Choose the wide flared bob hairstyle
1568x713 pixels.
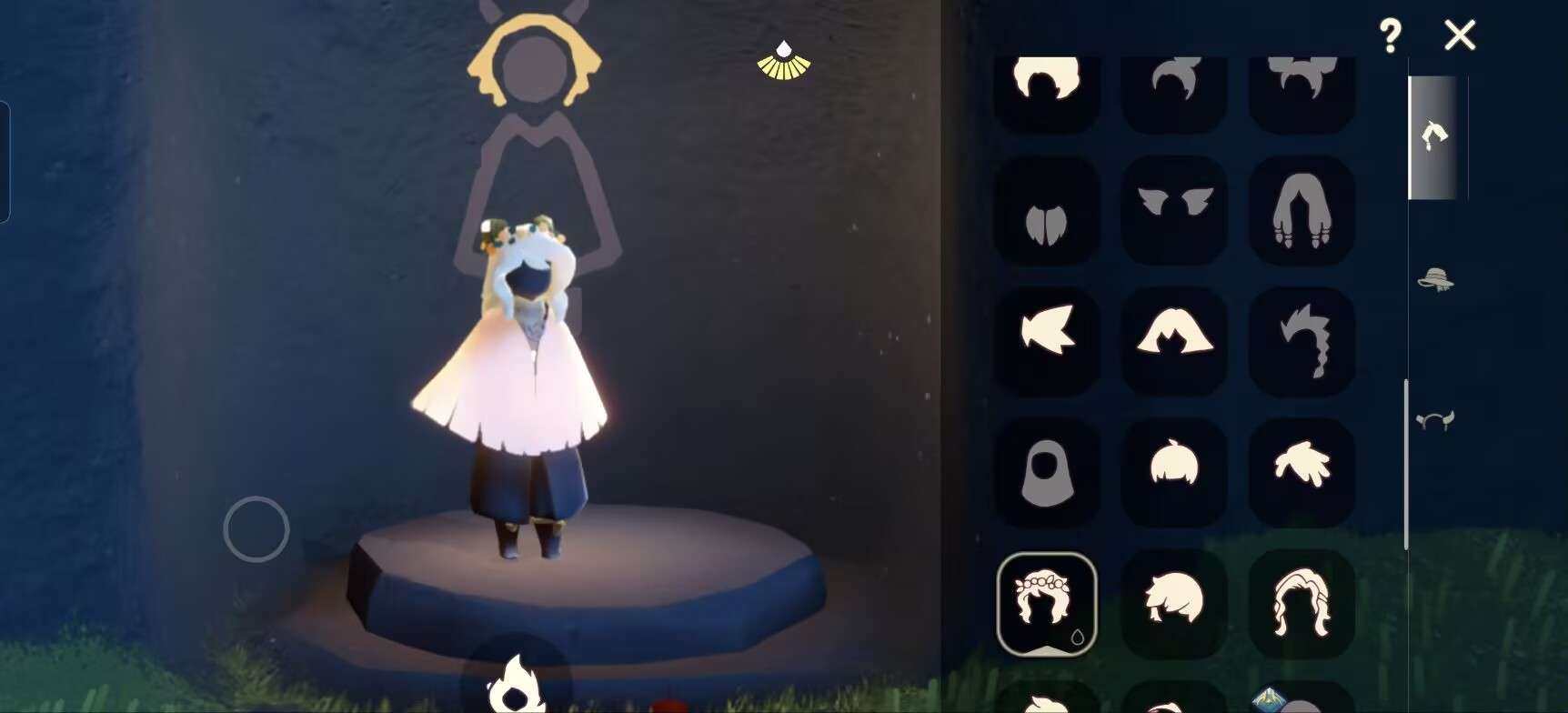click(x=1174, y=341)
